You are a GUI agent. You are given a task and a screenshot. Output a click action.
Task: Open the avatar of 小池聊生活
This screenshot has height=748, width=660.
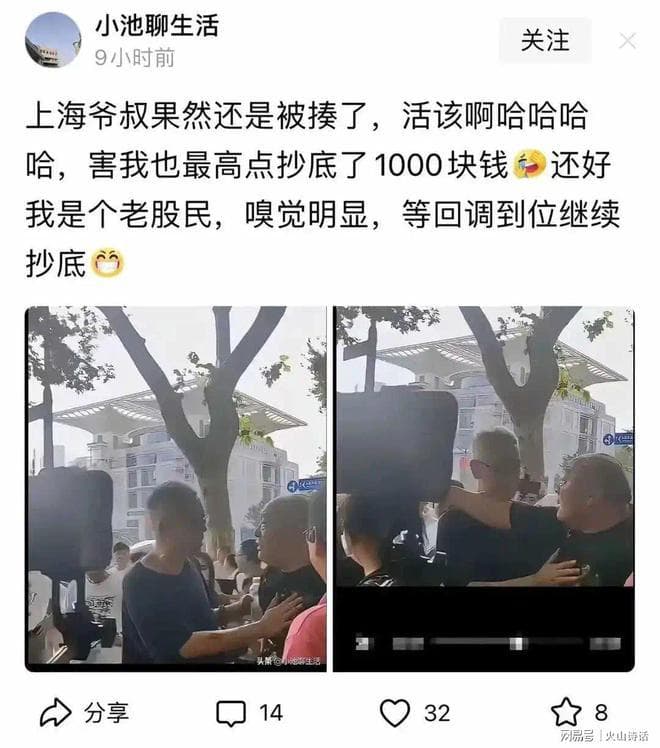tap(53, 40)
